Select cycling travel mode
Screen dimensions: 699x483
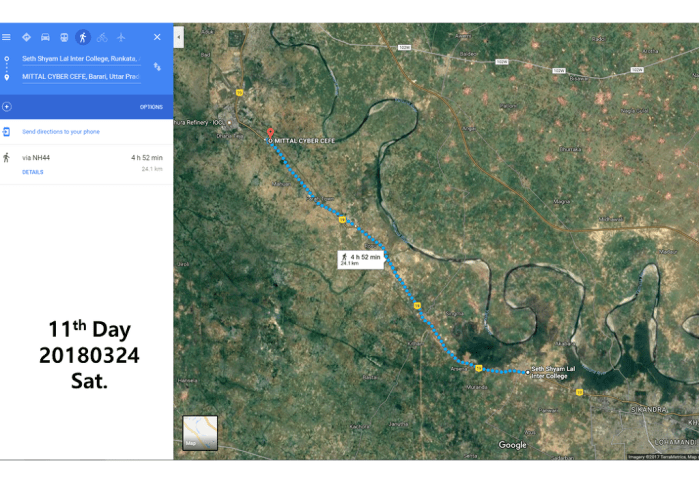click(x=102, y=37)
